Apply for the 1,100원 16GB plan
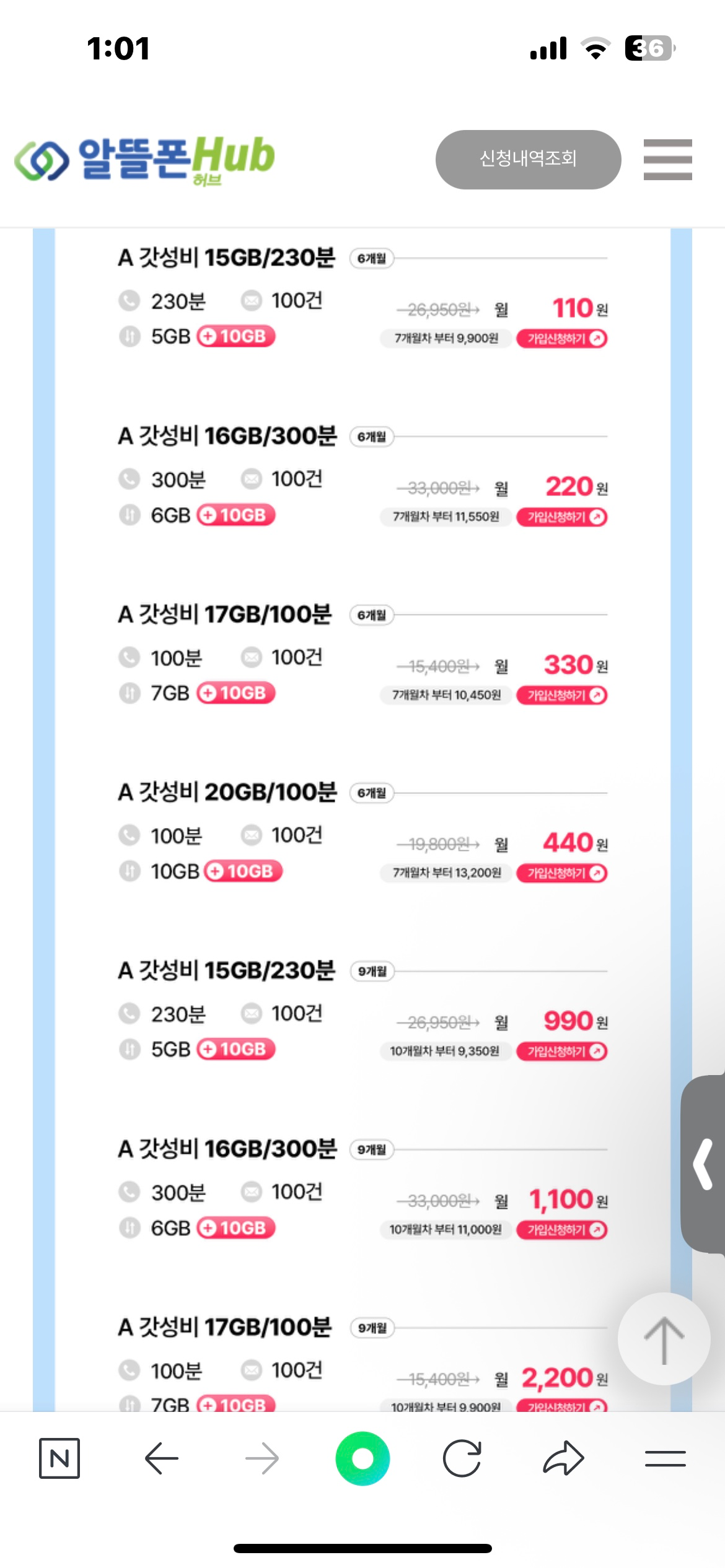725x1568 pixels. (x=562, y=1229)
